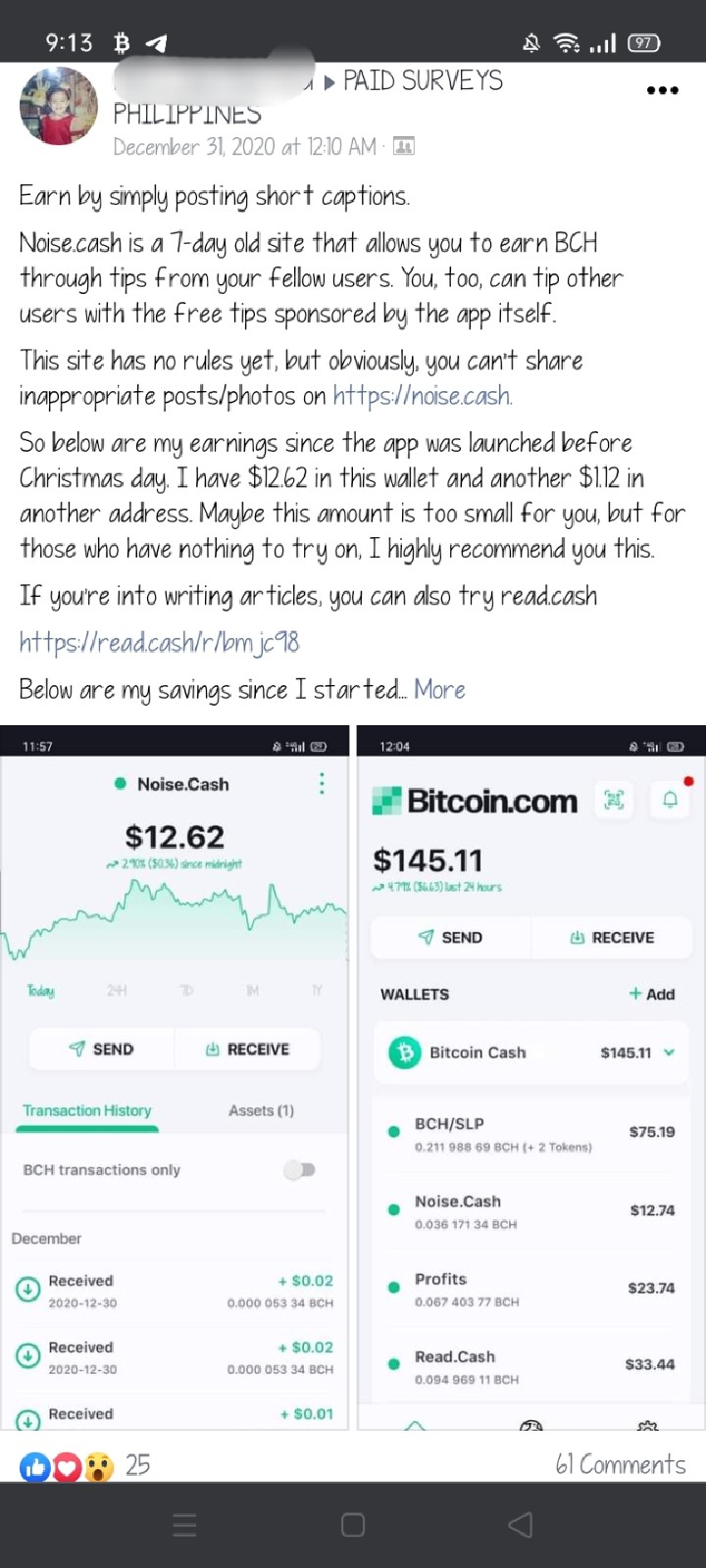
Task: Open the read.cash referral link
Action: click(x=160, y=643)
